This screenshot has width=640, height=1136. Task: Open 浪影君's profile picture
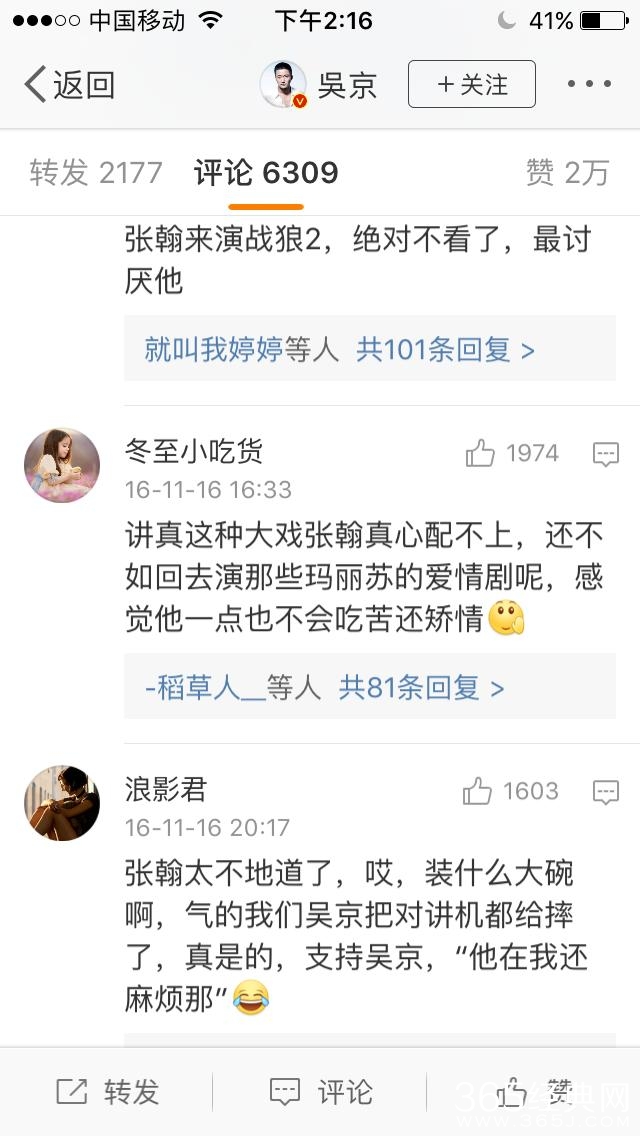pyautogui.click(x=62, y=803)
